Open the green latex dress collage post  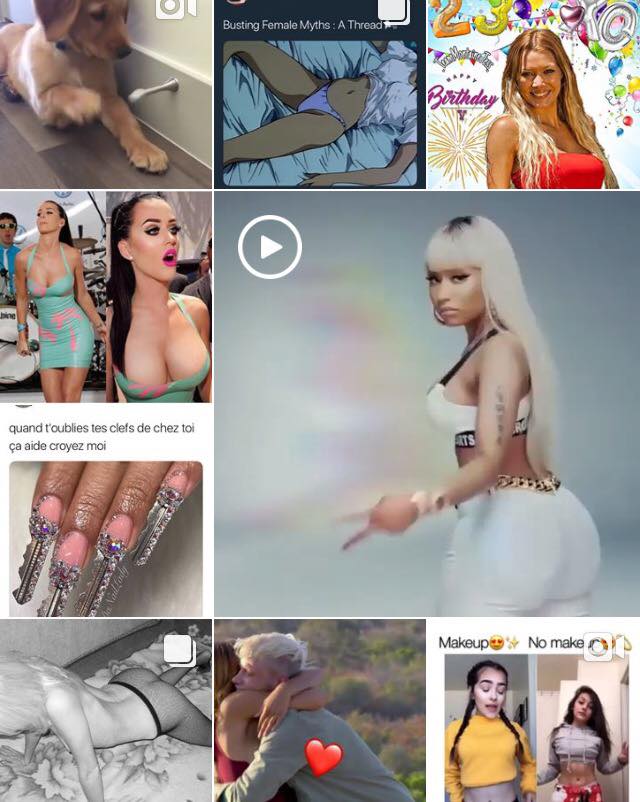point(105,297)
